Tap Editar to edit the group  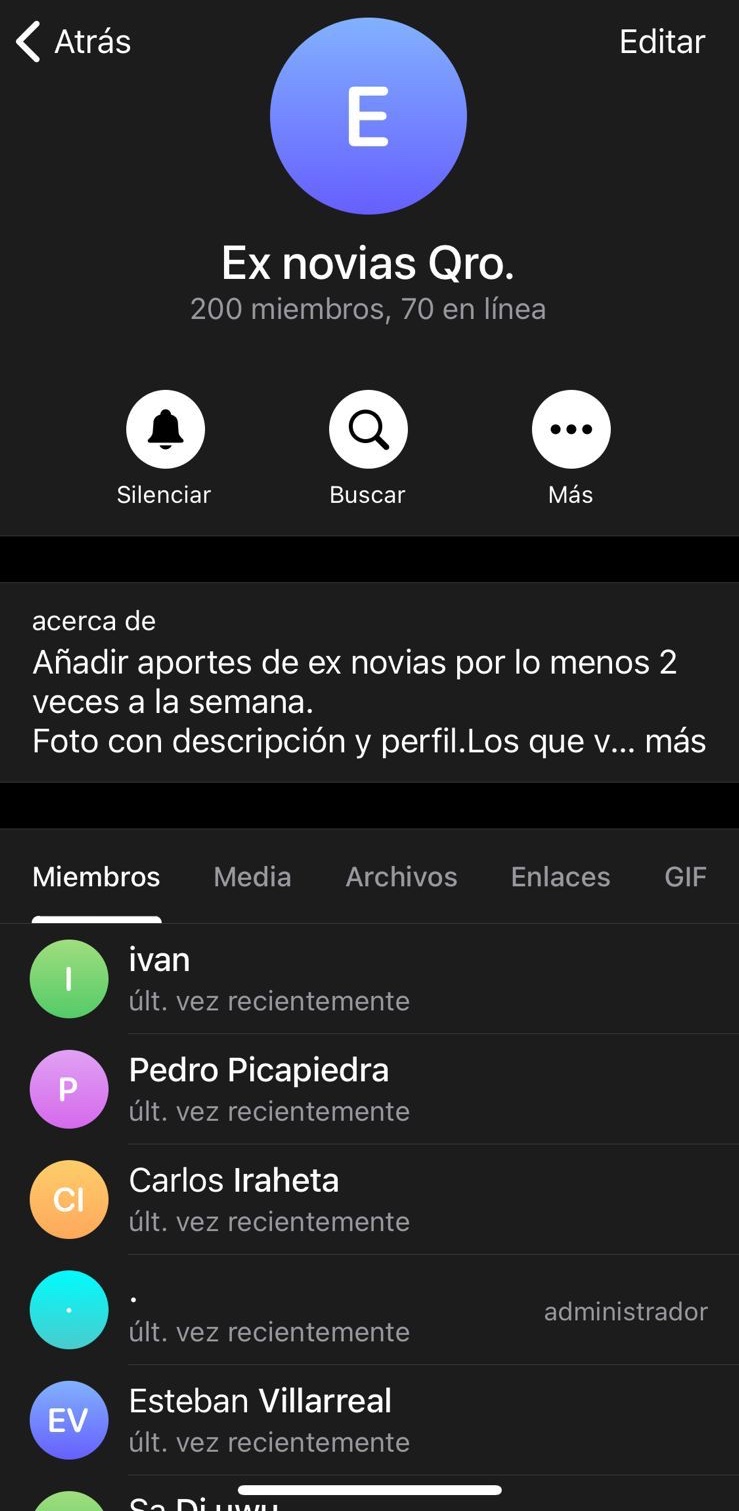tap(662, 42)
